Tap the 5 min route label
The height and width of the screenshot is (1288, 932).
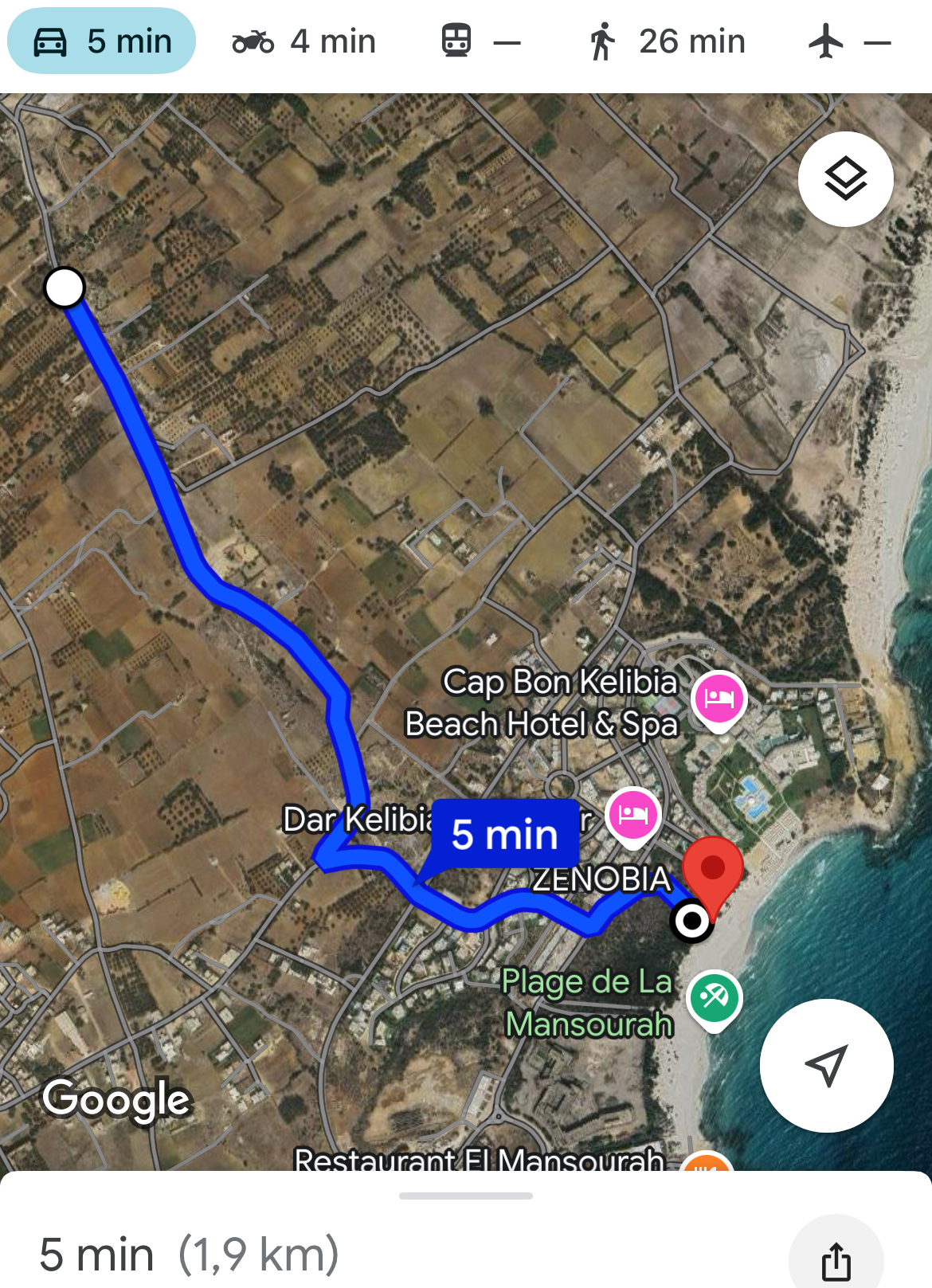[x=504, y=834]
